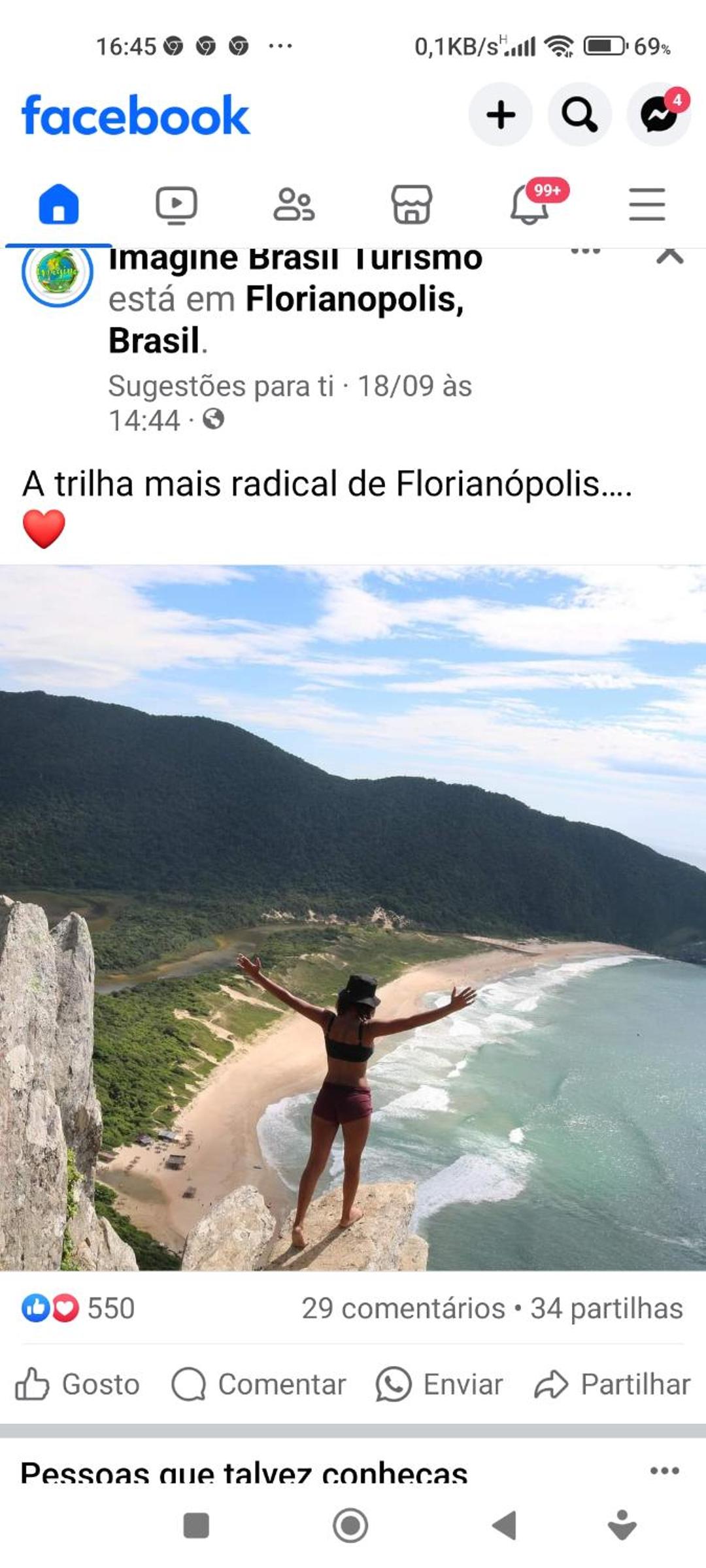Viewport: 706px width, 1568px height.
Task: Switch to the Video tab
Action: tap(176, 204)
